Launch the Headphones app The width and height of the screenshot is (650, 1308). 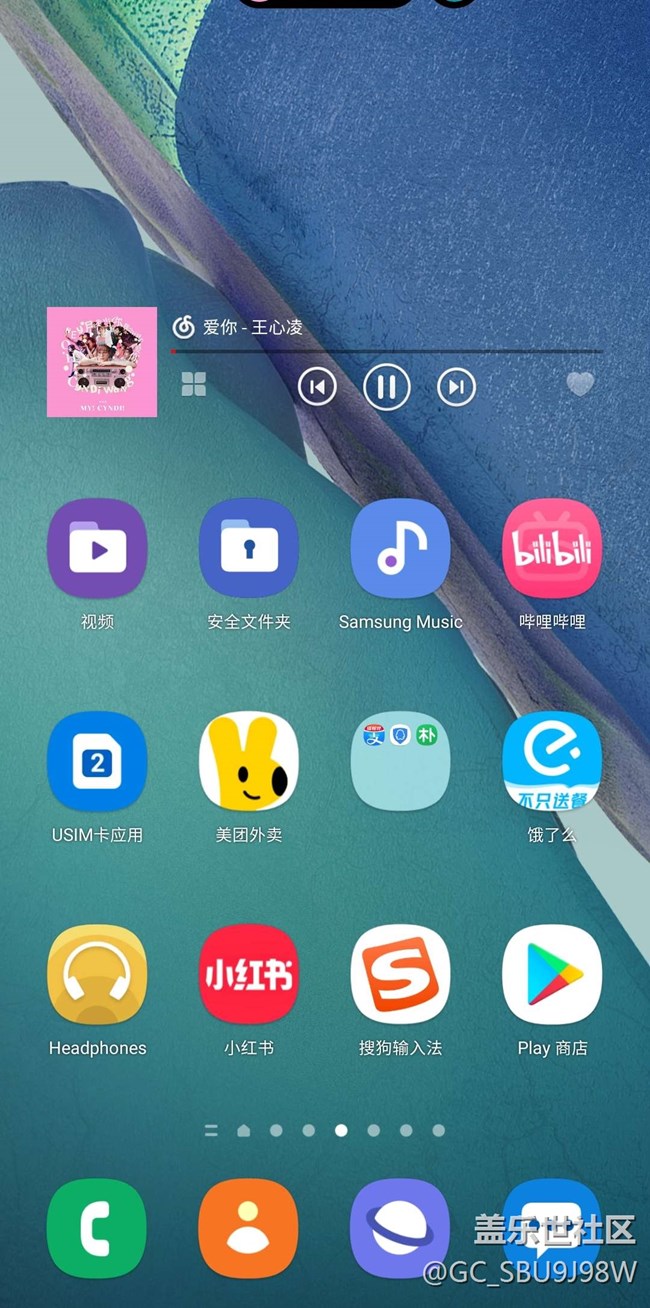97,975
